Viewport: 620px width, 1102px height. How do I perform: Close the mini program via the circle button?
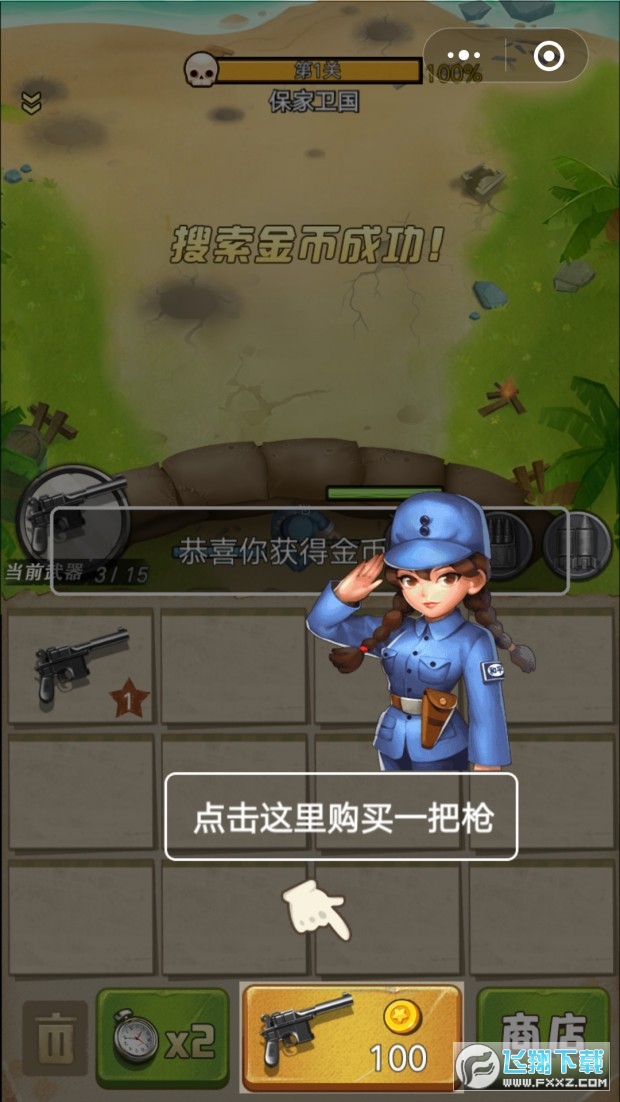pyautogui.click(x=549, y=56)
